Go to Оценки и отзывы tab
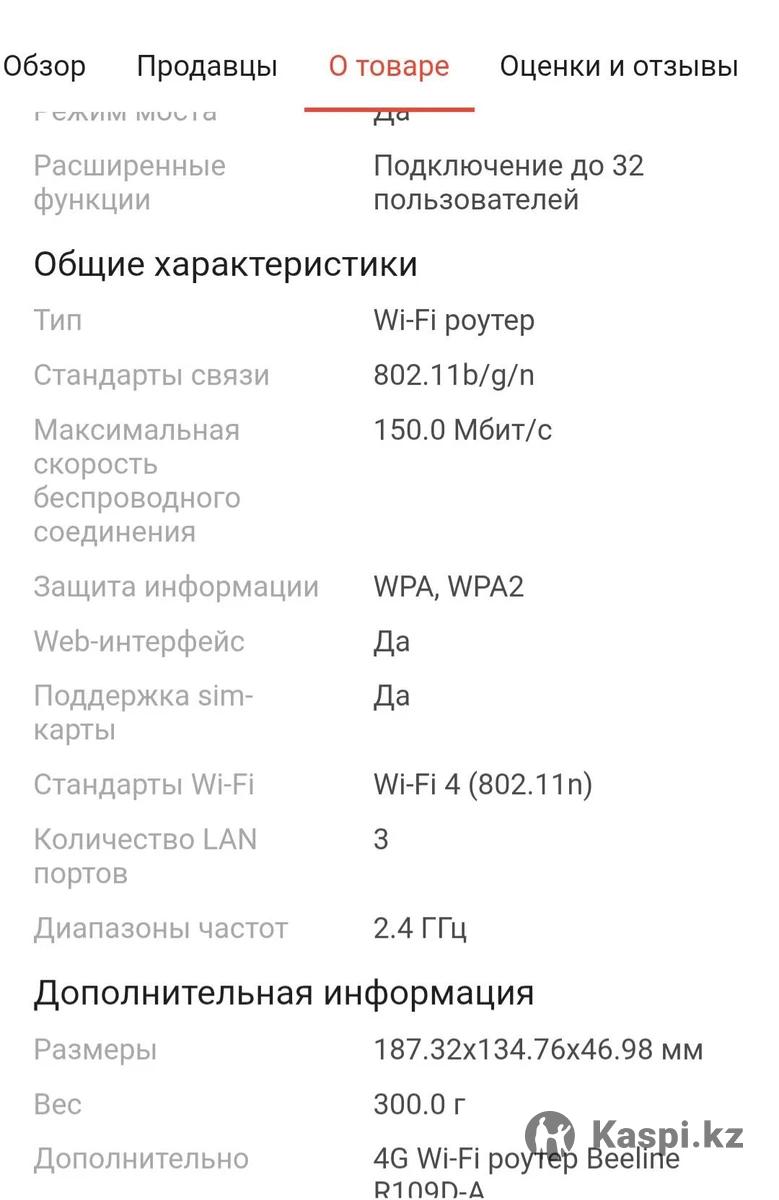779x1200 pixels. point(618,67)
